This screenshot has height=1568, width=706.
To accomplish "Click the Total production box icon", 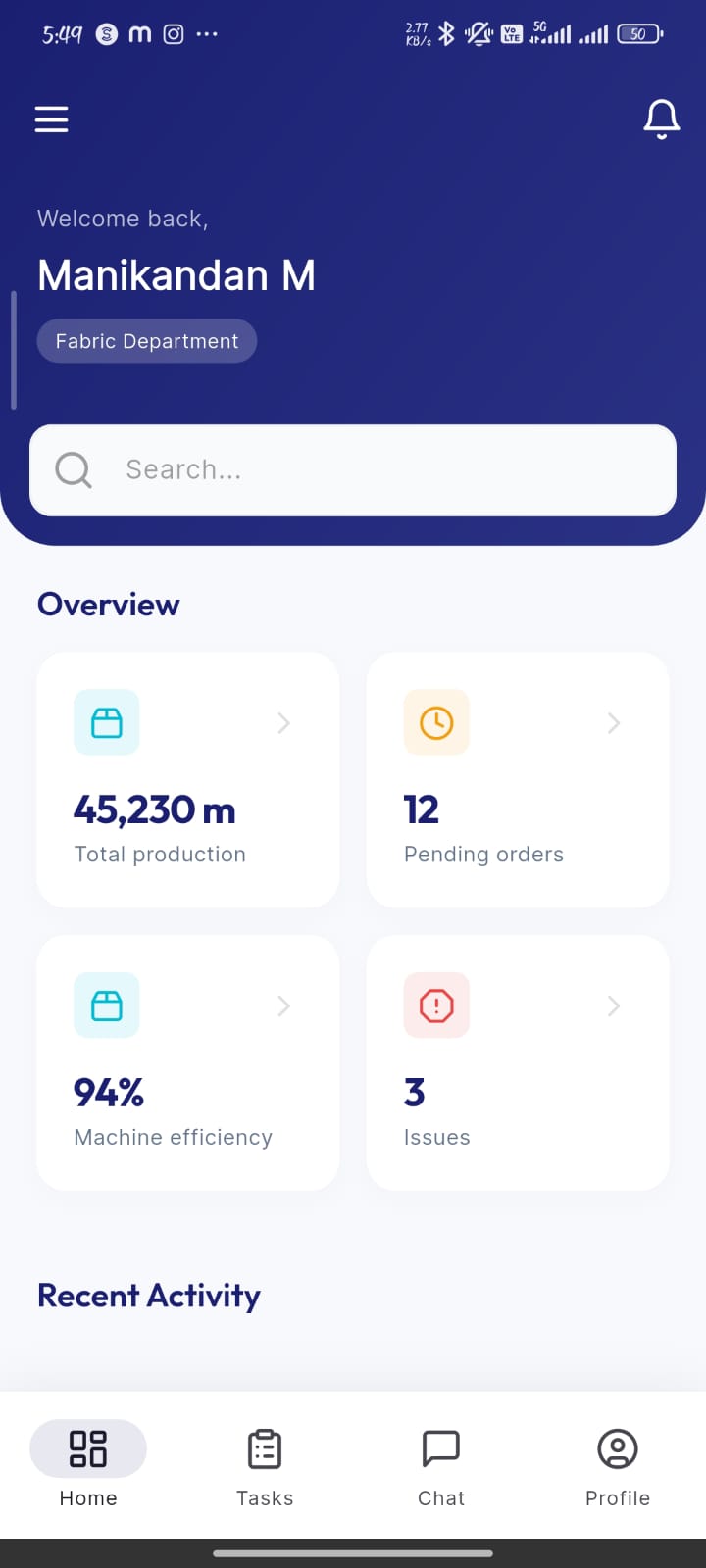I will pyautogui.click(x=106, y=722).
